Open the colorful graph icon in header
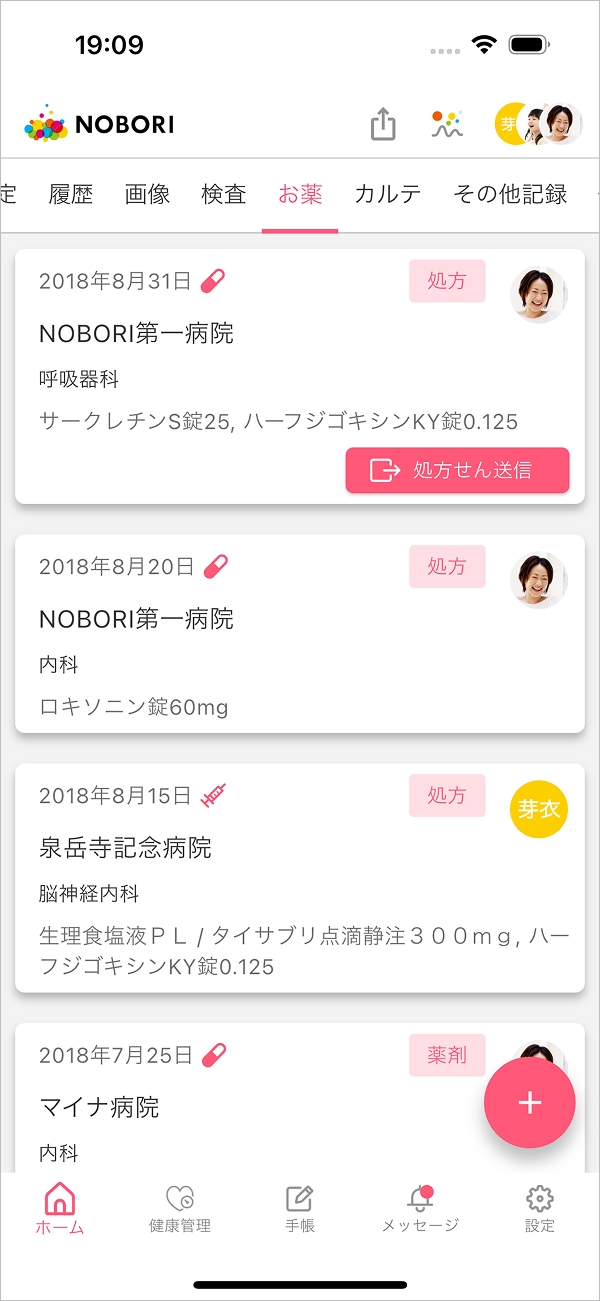The image size is (600, 1301). 447,125
